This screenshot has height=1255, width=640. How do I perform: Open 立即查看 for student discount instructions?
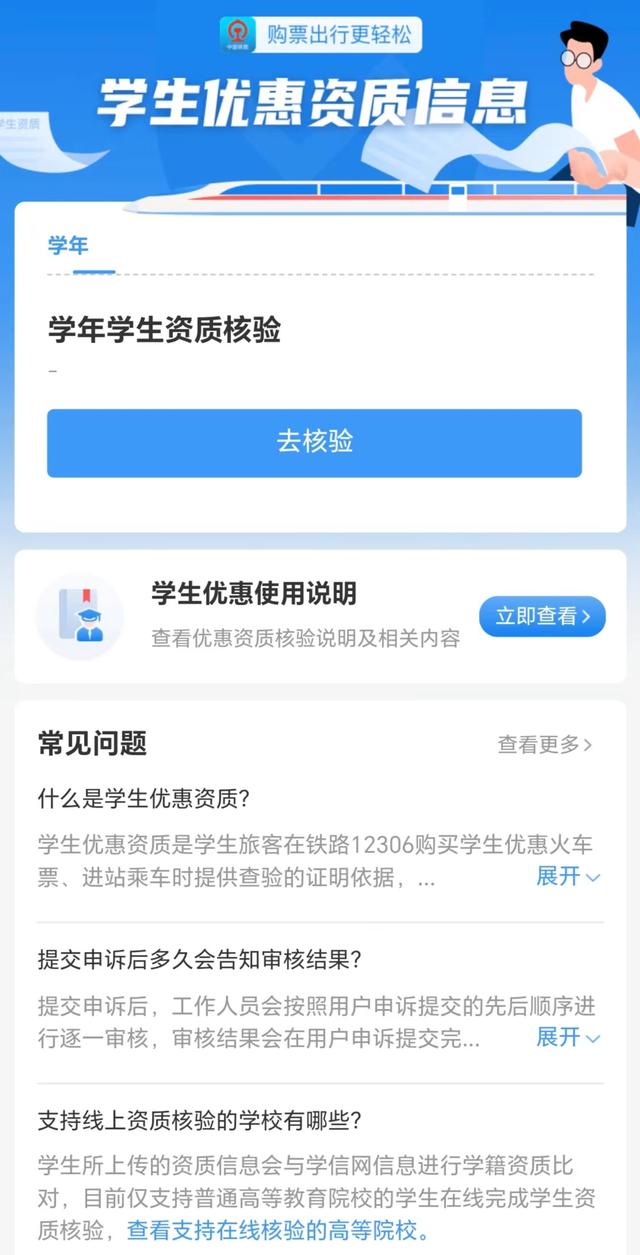[542, 617]
